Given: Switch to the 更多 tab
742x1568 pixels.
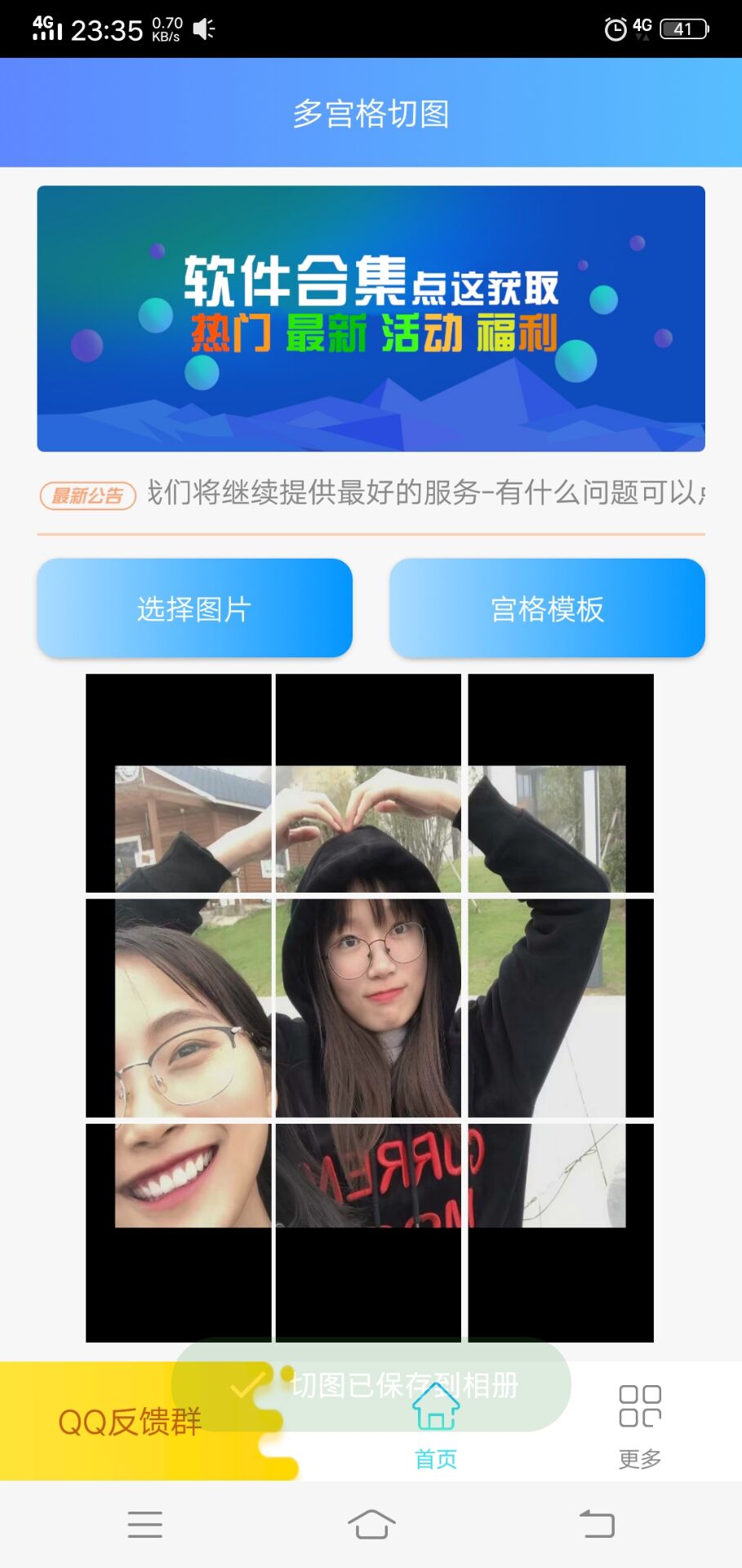Looking at the screenshot, I should click(640, 1426).
